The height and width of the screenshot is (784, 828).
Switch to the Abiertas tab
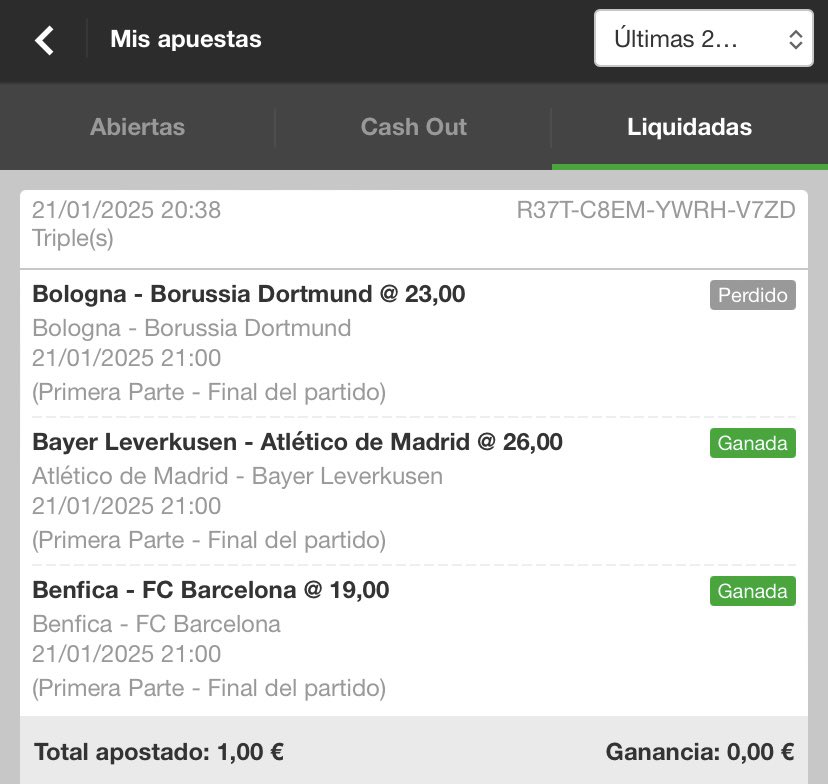[x=137, y=127]
